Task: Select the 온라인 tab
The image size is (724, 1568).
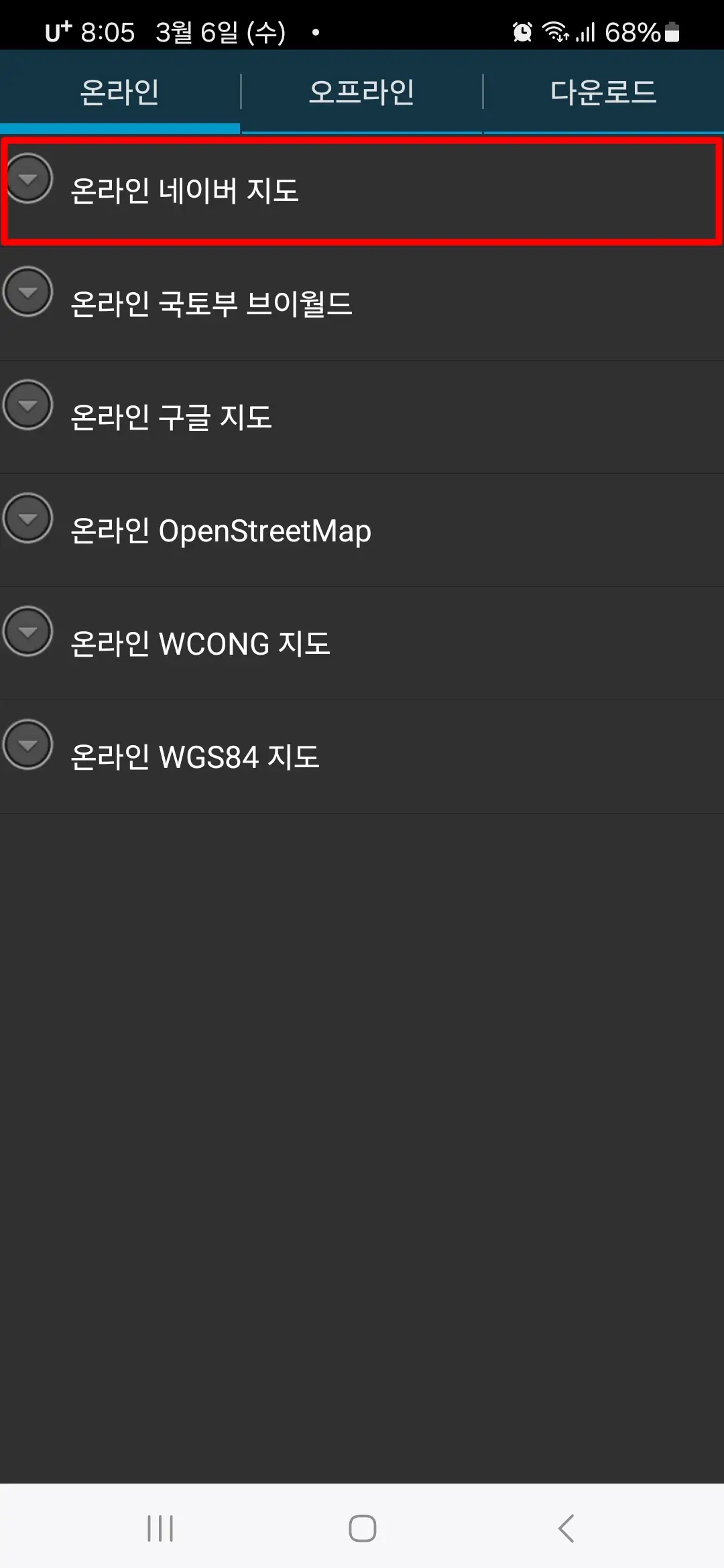Action: [121, 92]
